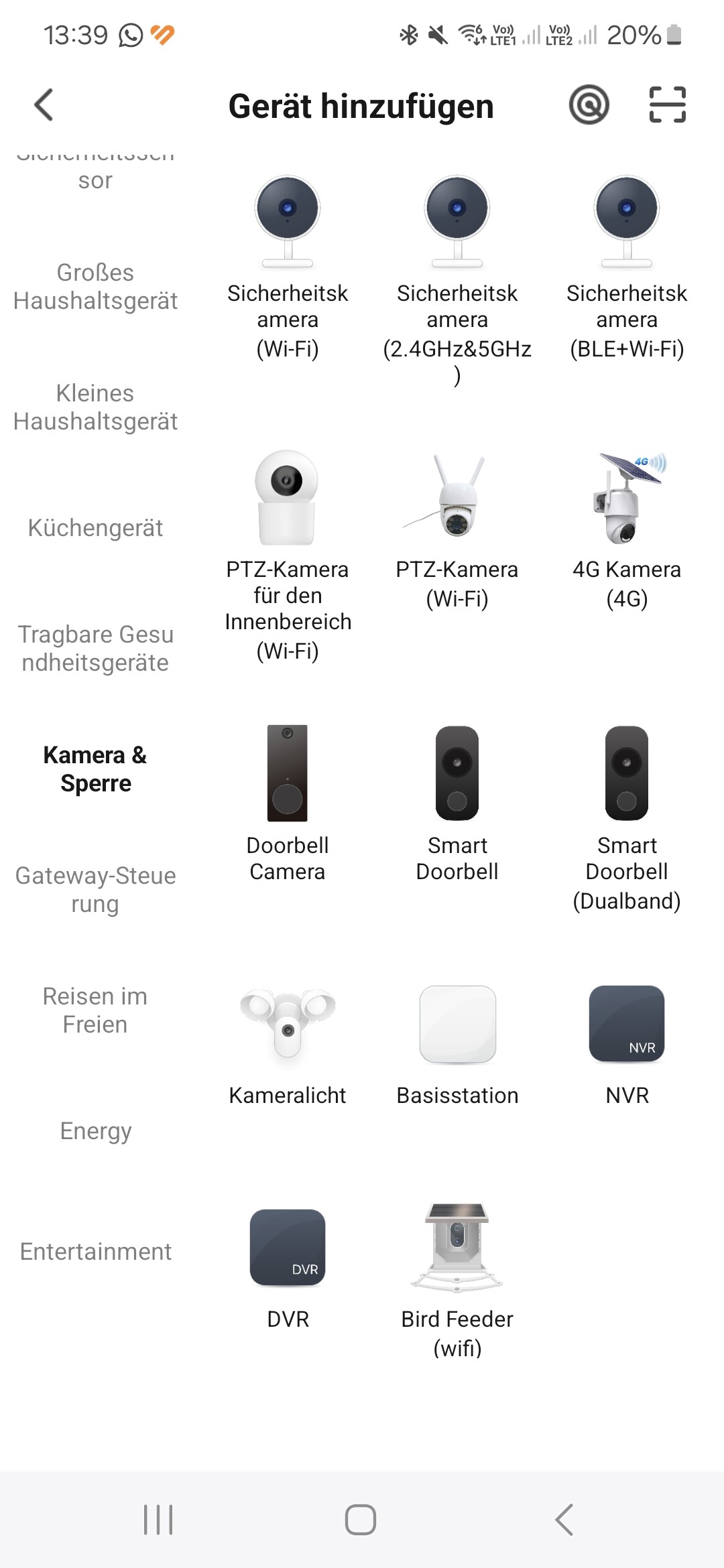Switch to Küchengerät category

(95, 528)
